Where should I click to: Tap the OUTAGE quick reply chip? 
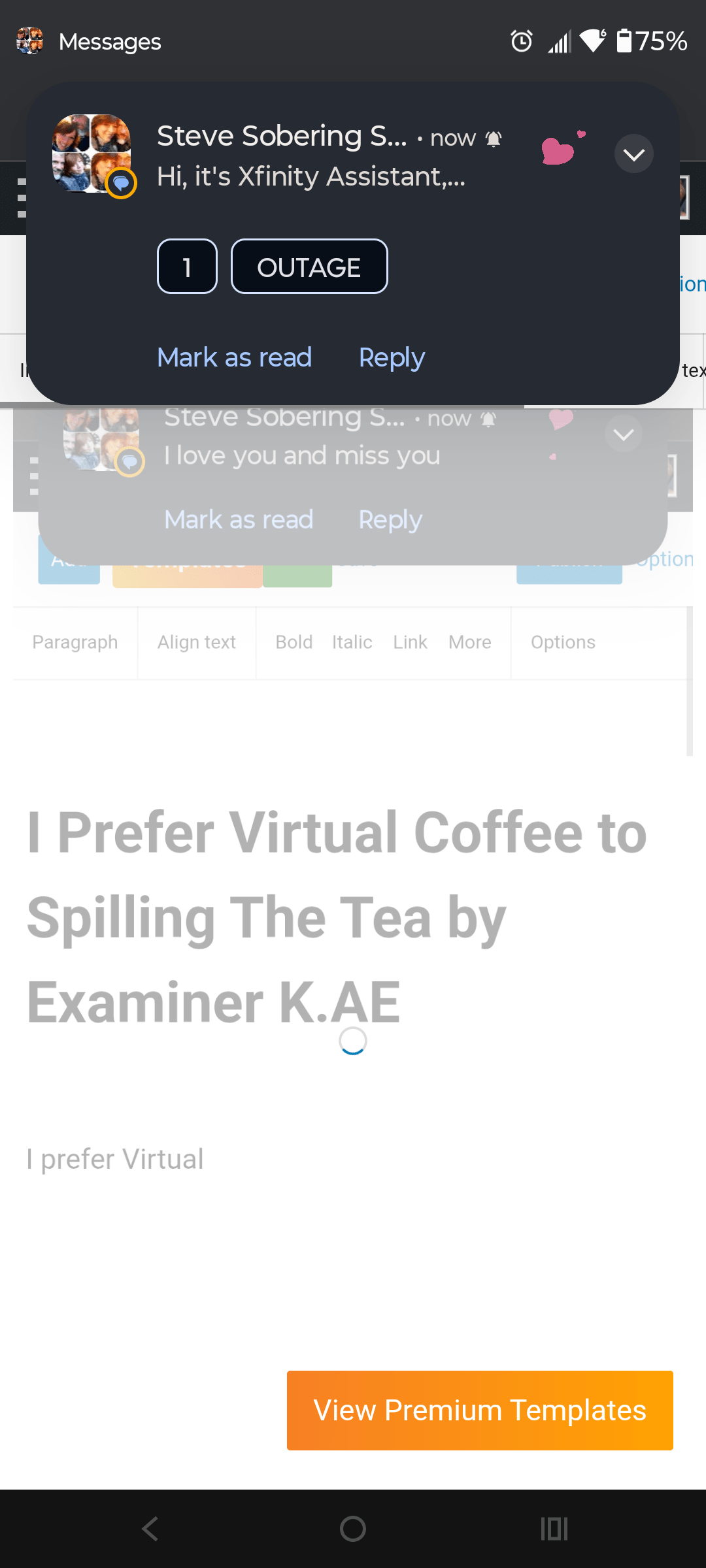[309, 267]
